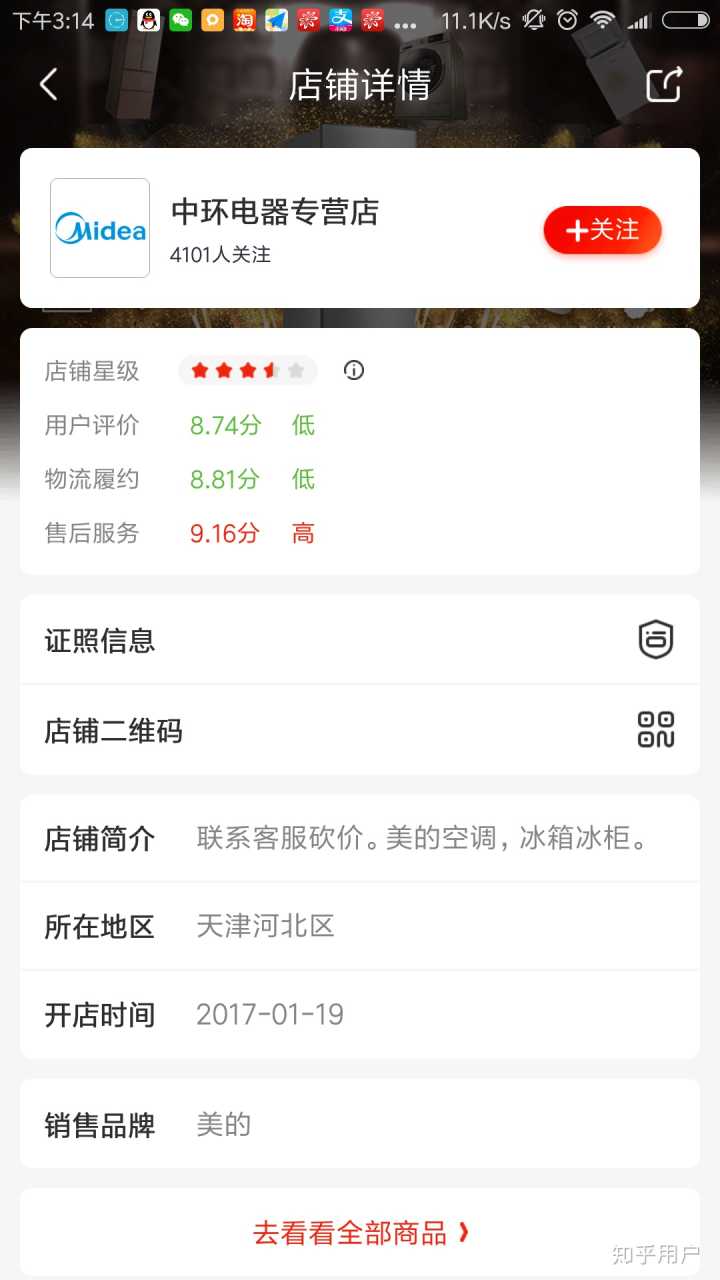The image size is (720, 1280).
Task: Go back using the top-left arrow
Action: point(48,85)
